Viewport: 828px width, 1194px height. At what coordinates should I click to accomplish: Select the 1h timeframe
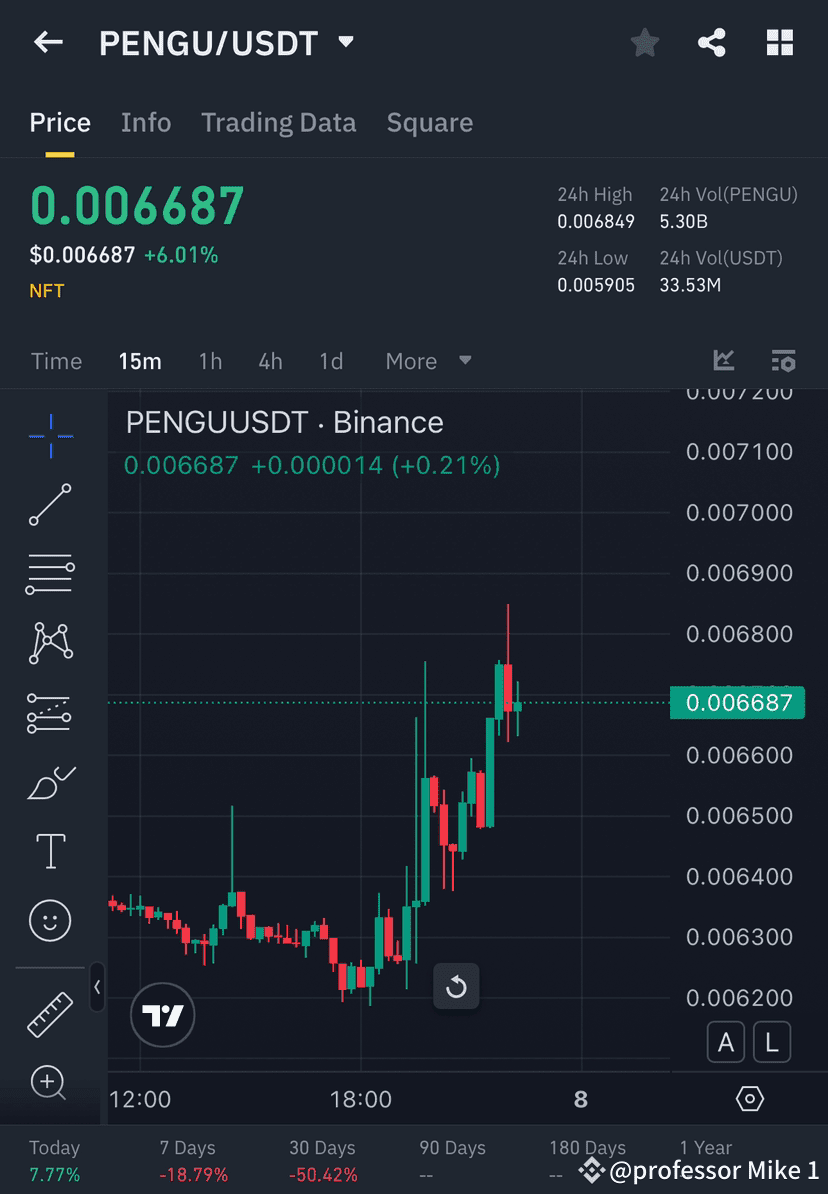(x=210, y=361)
